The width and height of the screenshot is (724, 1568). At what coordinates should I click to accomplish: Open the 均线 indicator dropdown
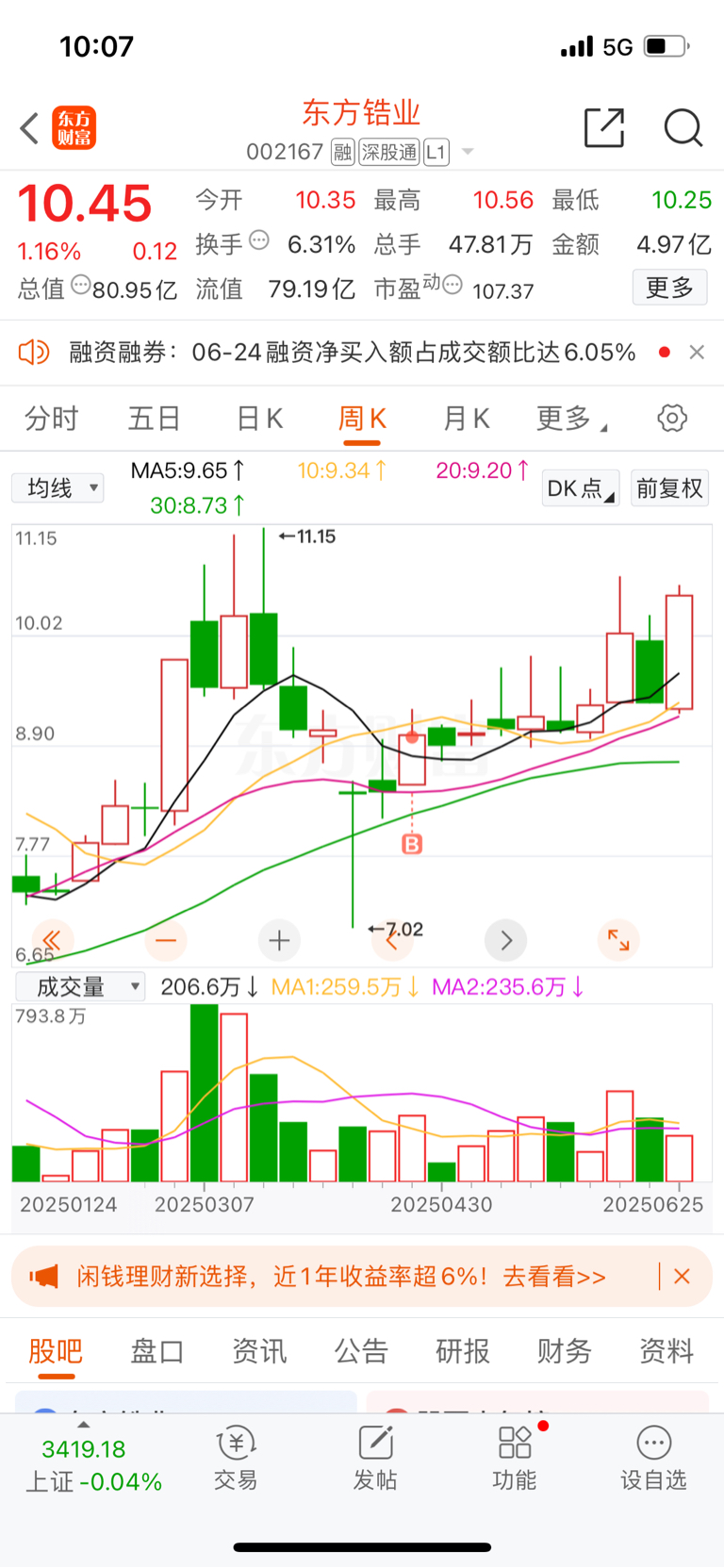point(58,487)
